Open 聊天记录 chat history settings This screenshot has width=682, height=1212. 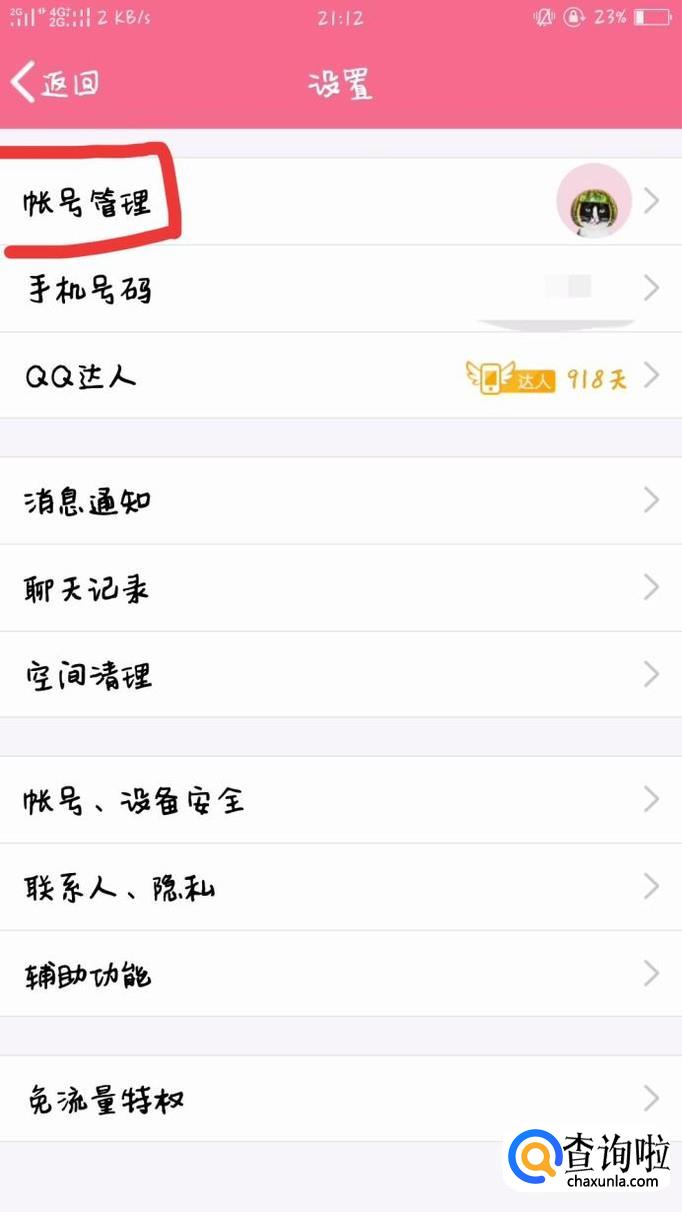pos(88,588)
